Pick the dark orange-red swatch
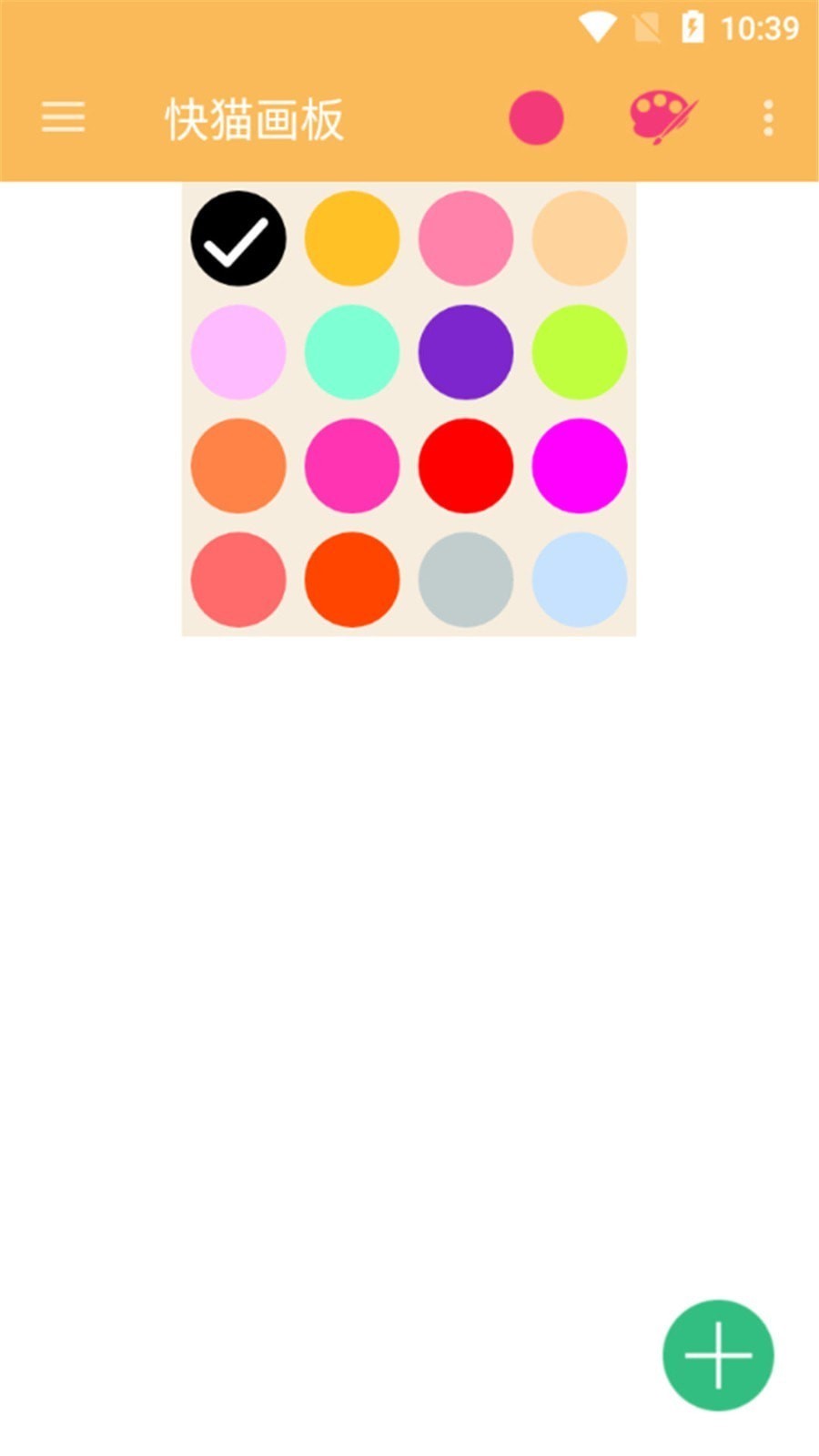Image resolution: width=819 pixels, height=1456 pixels. coord(352,580)
